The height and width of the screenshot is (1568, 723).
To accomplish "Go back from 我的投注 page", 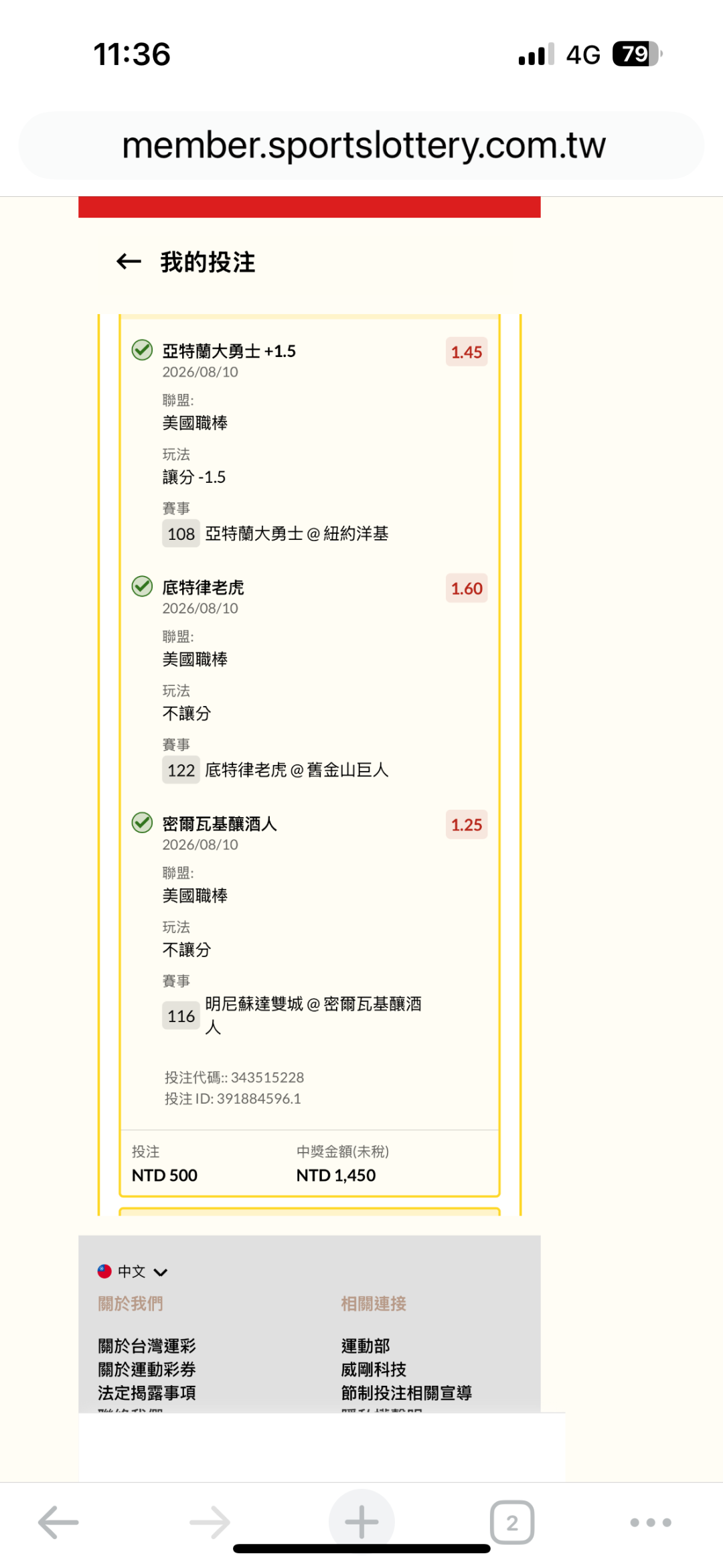I will (129, 262).
